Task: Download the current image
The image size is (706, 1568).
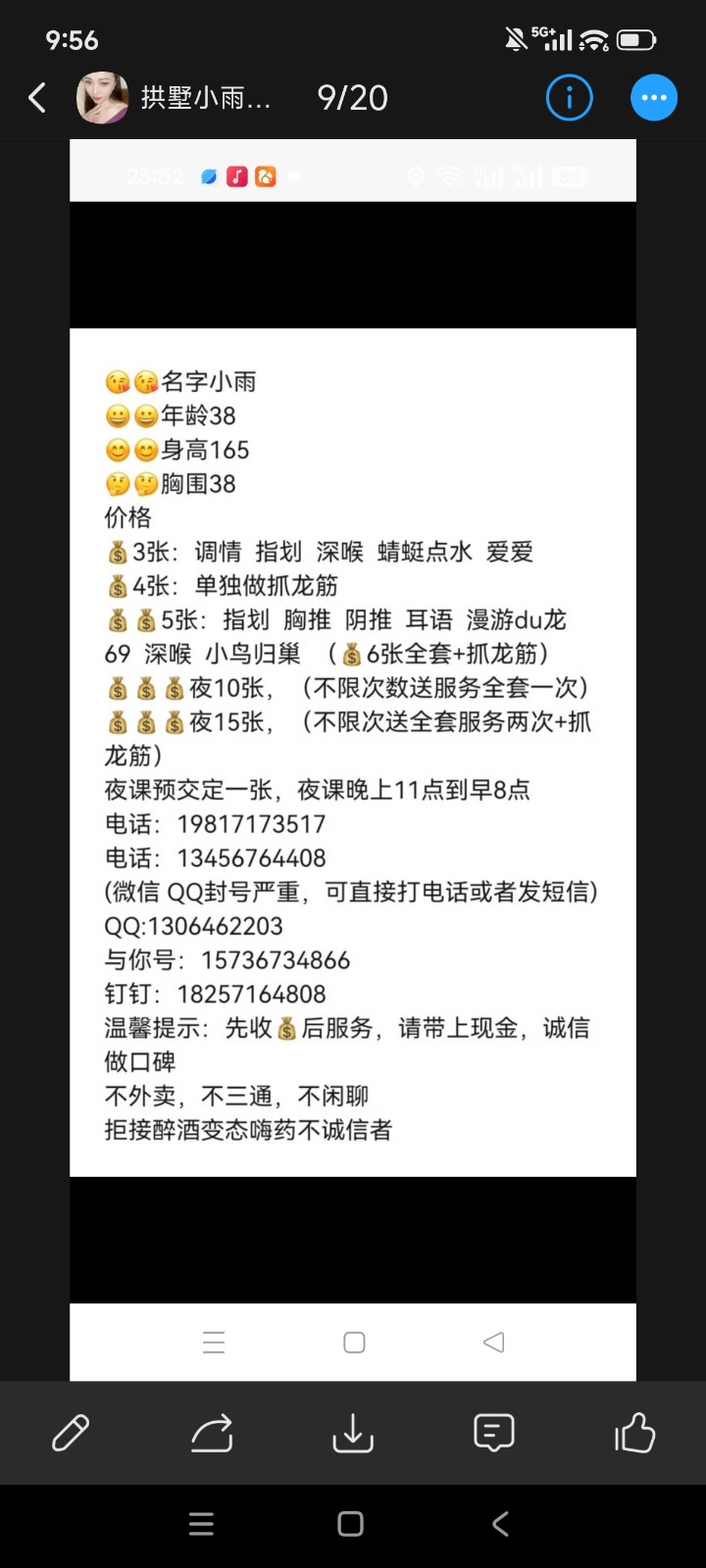Action: click(352, 1433)
